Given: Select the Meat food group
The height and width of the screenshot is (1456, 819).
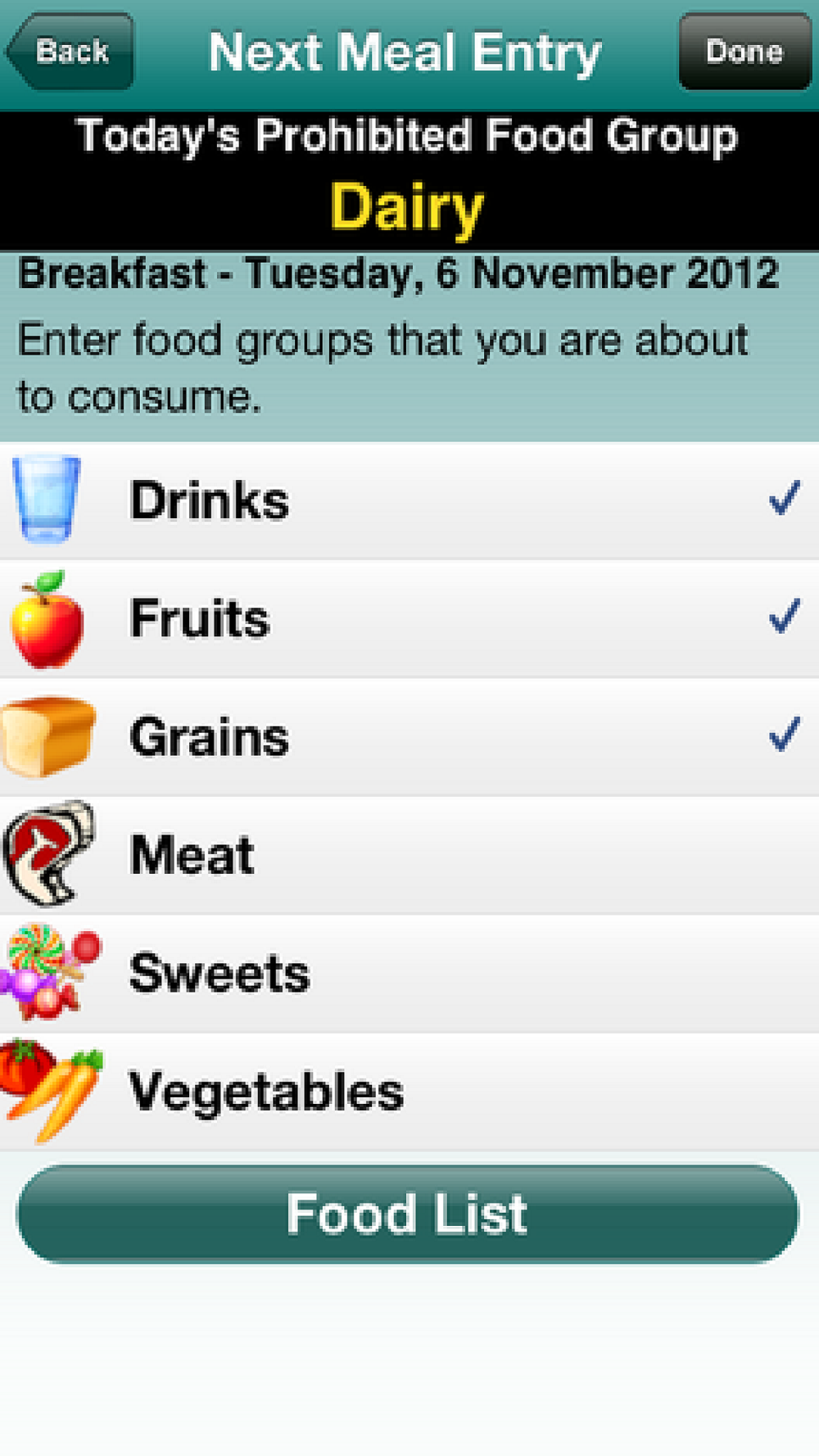Looking at the screenshot, I should click(x=409, y=855).
